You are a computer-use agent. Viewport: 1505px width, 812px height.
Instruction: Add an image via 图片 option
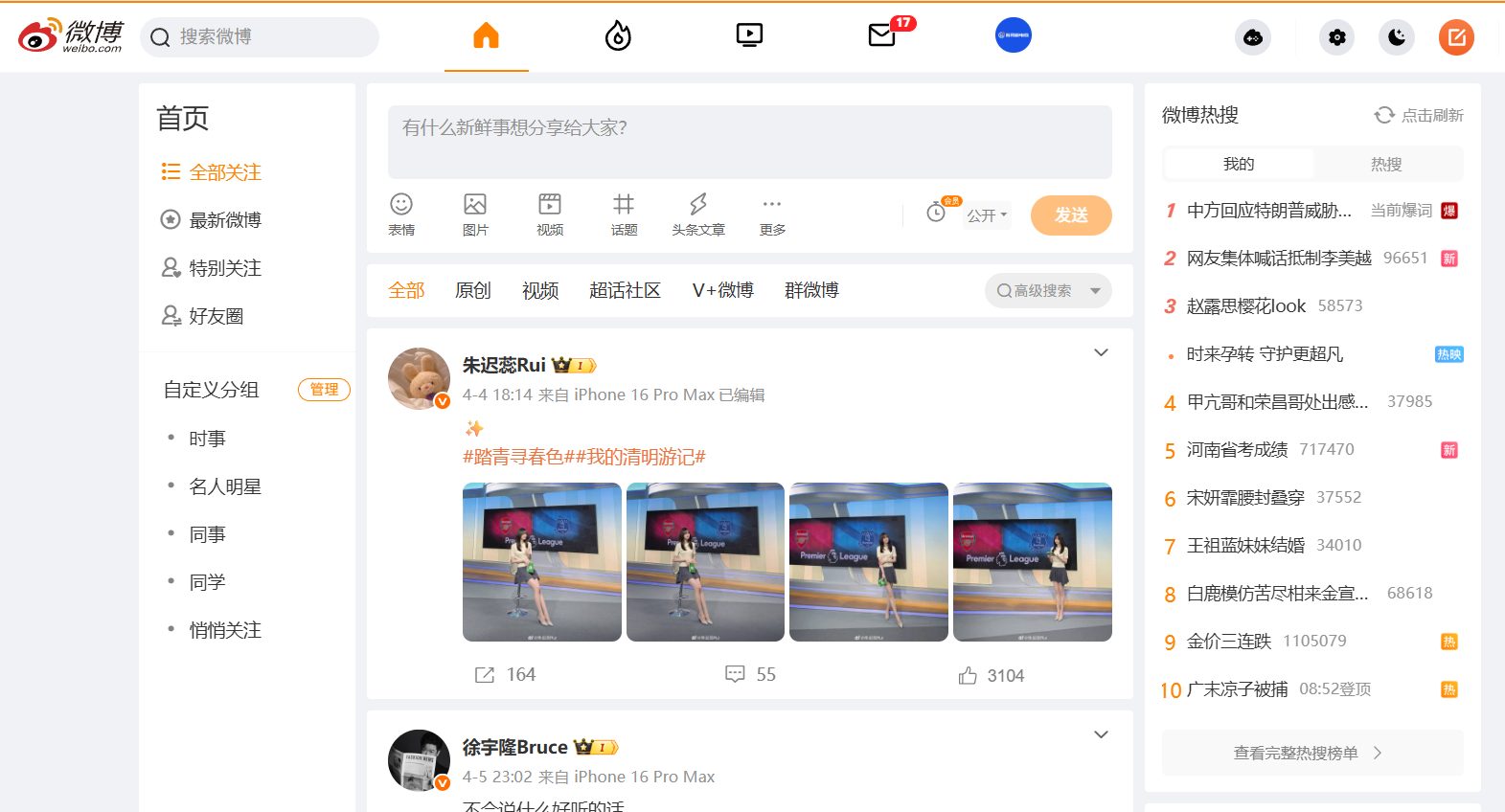point(475,214)
